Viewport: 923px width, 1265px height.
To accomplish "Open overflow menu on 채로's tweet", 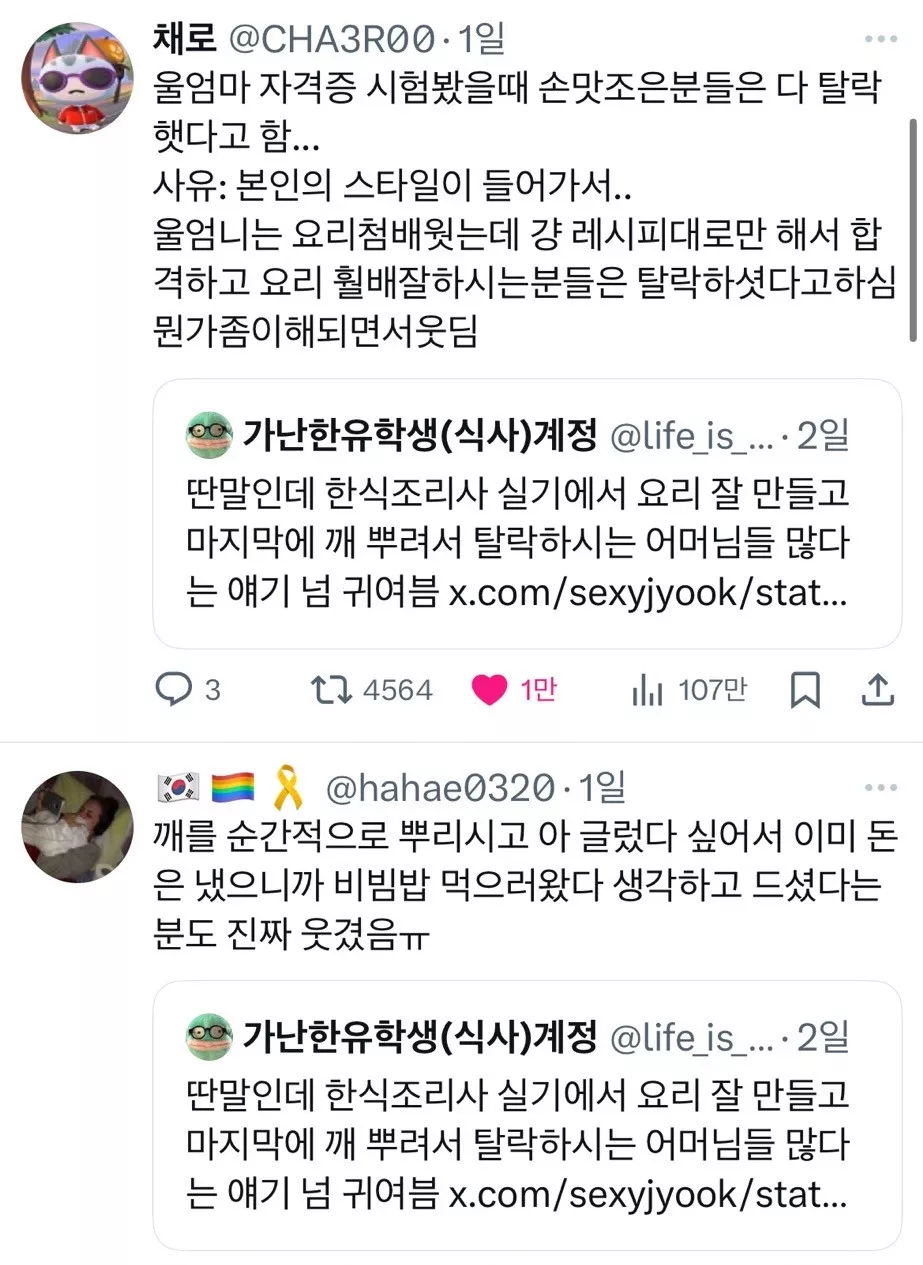I will click(x=881, y=39).
